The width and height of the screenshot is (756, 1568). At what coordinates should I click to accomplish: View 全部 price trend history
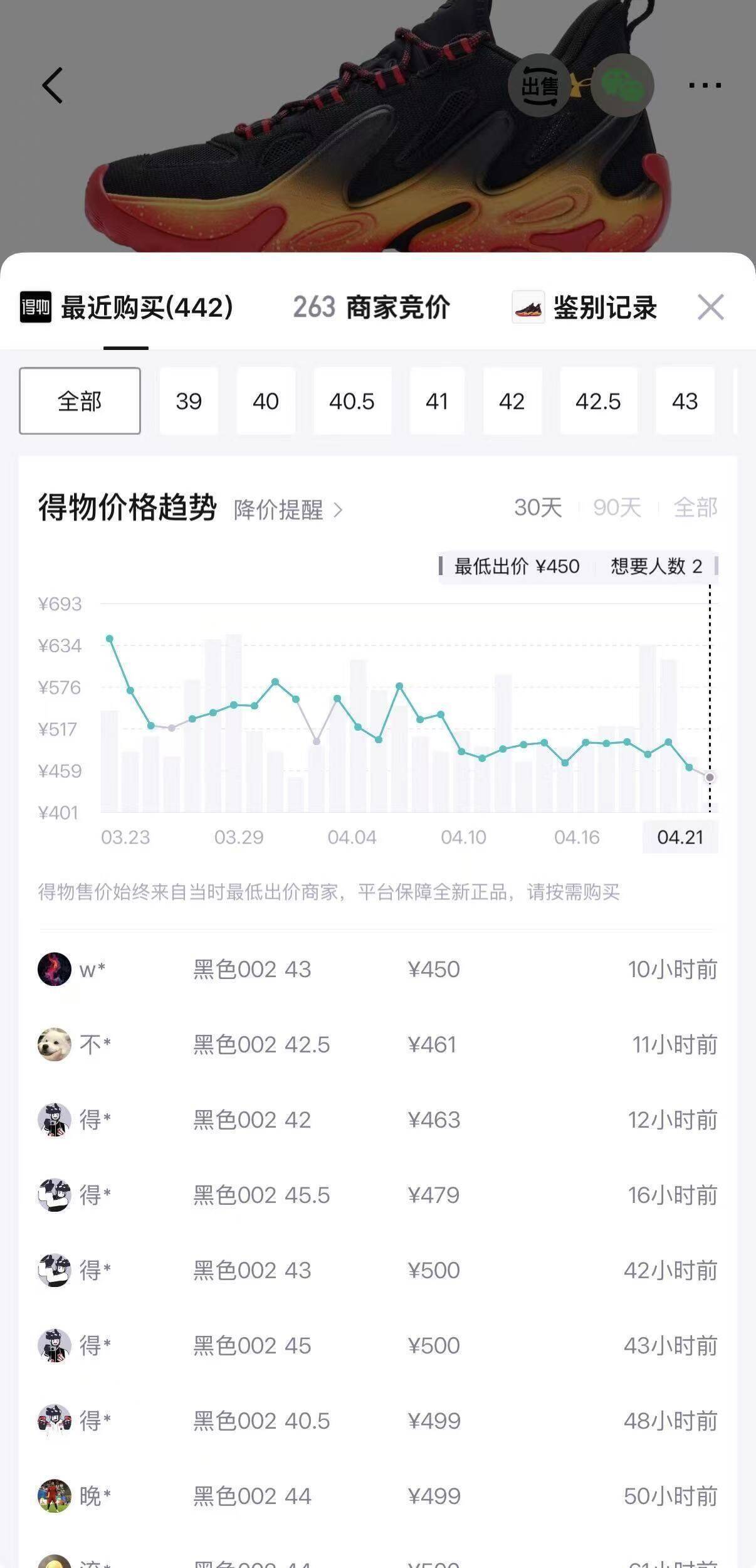click(x=695, y=507)
